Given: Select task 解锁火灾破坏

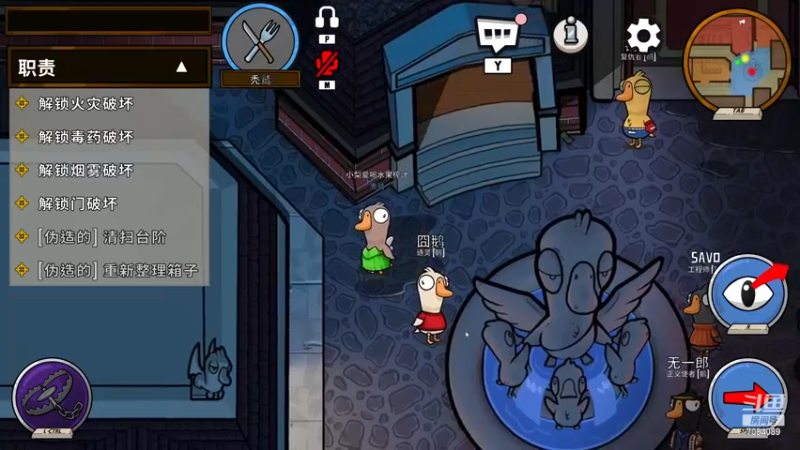Looking at the screenshot, I should pos(85,103).
